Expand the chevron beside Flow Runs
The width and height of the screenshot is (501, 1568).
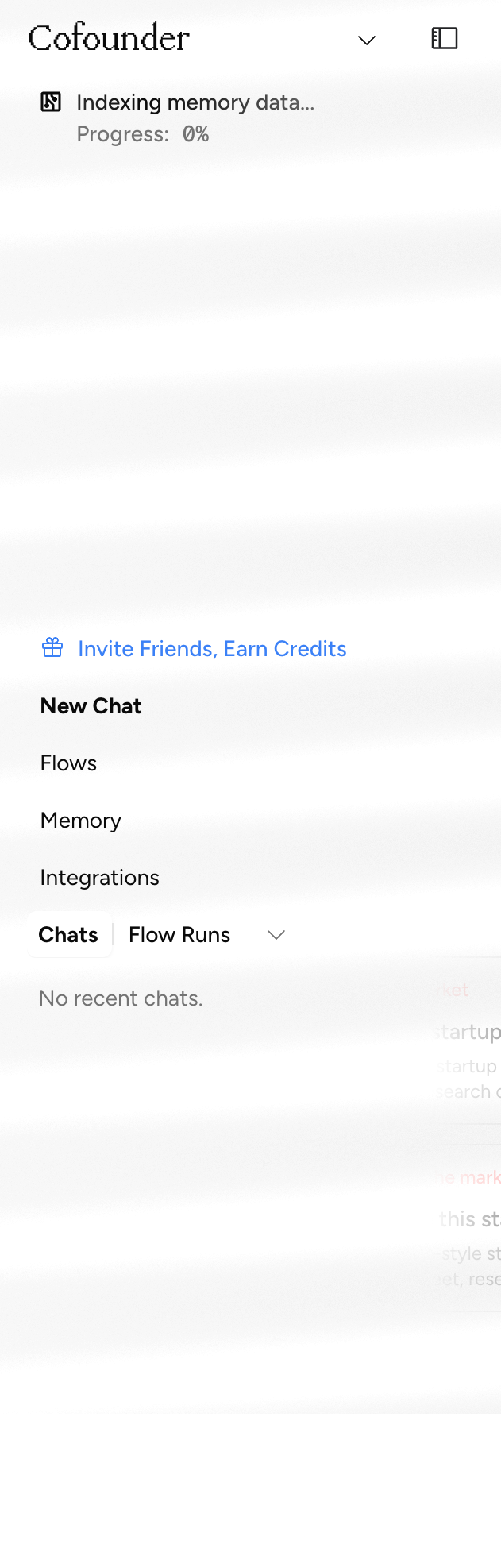(x=276, y=935)
